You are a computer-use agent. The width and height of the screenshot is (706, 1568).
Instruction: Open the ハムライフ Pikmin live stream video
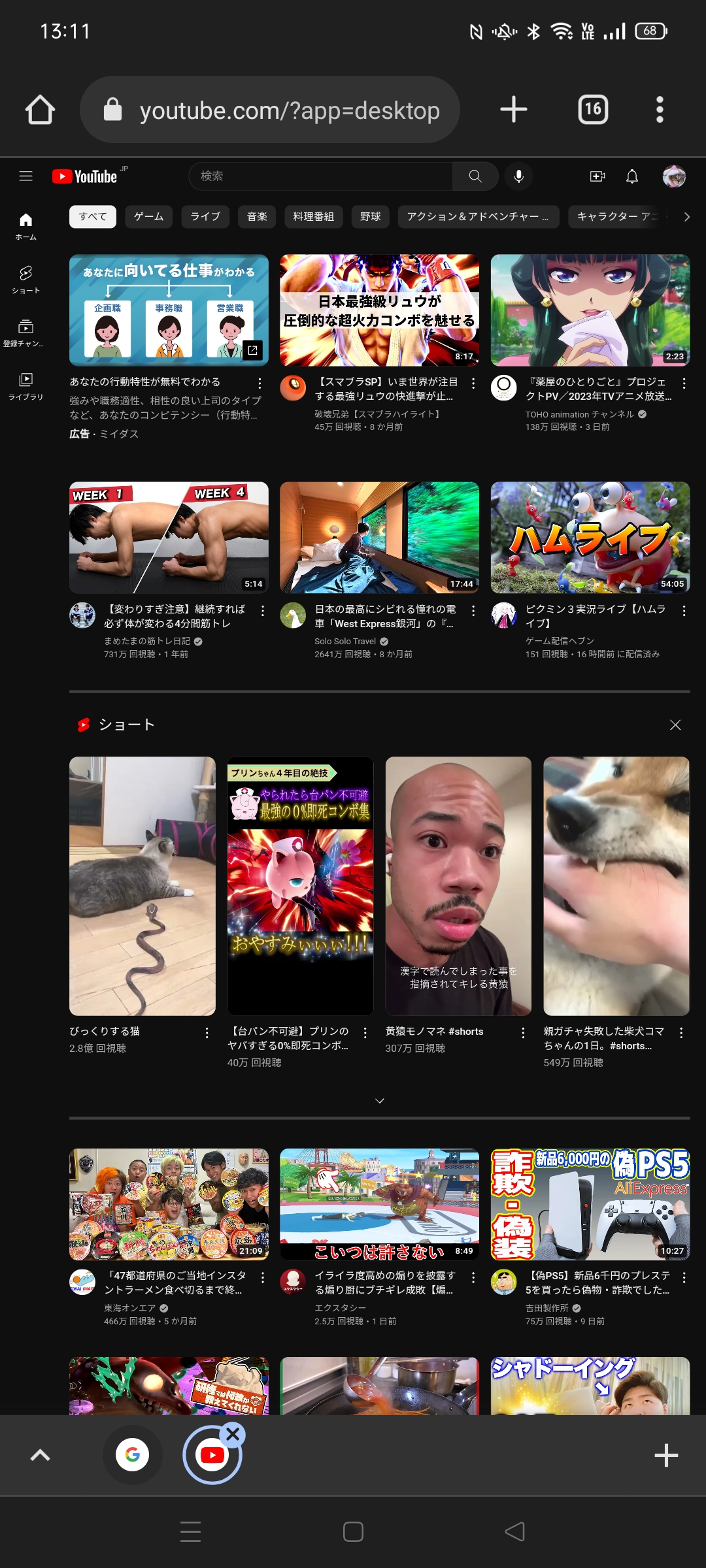pos(590,537)
